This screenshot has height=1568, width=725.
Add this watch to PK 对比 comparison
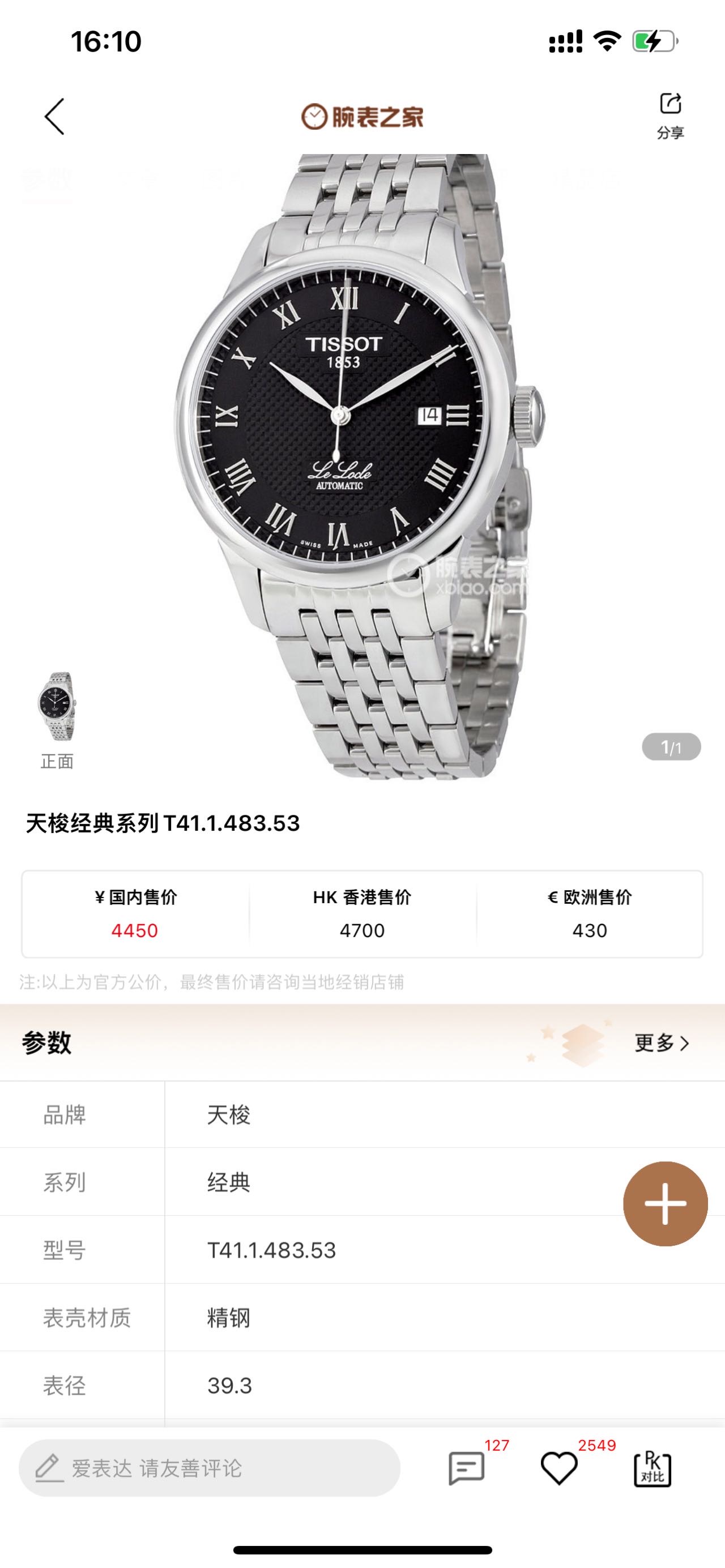(652, 1469)
